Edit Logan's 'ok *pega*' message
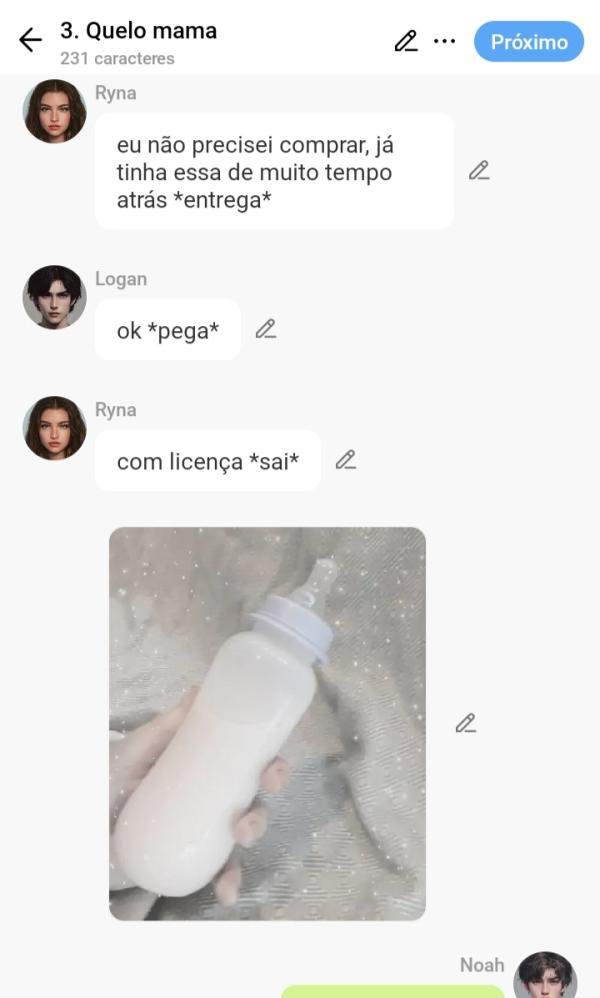This screenshot has width=600, height=998. pyautogui.click(x=265, y=329)
